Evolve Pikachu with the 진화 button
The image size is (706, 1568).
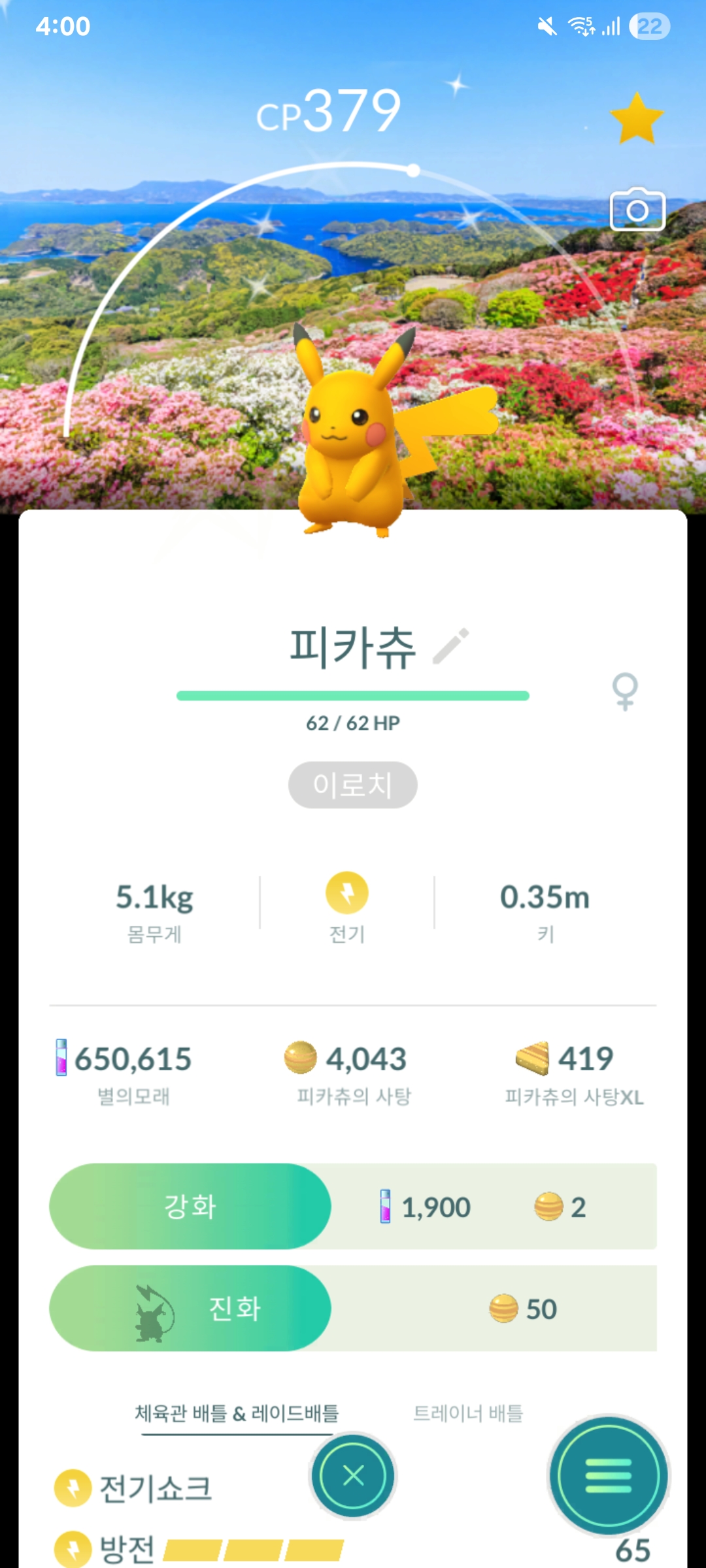click(190, 1308)
